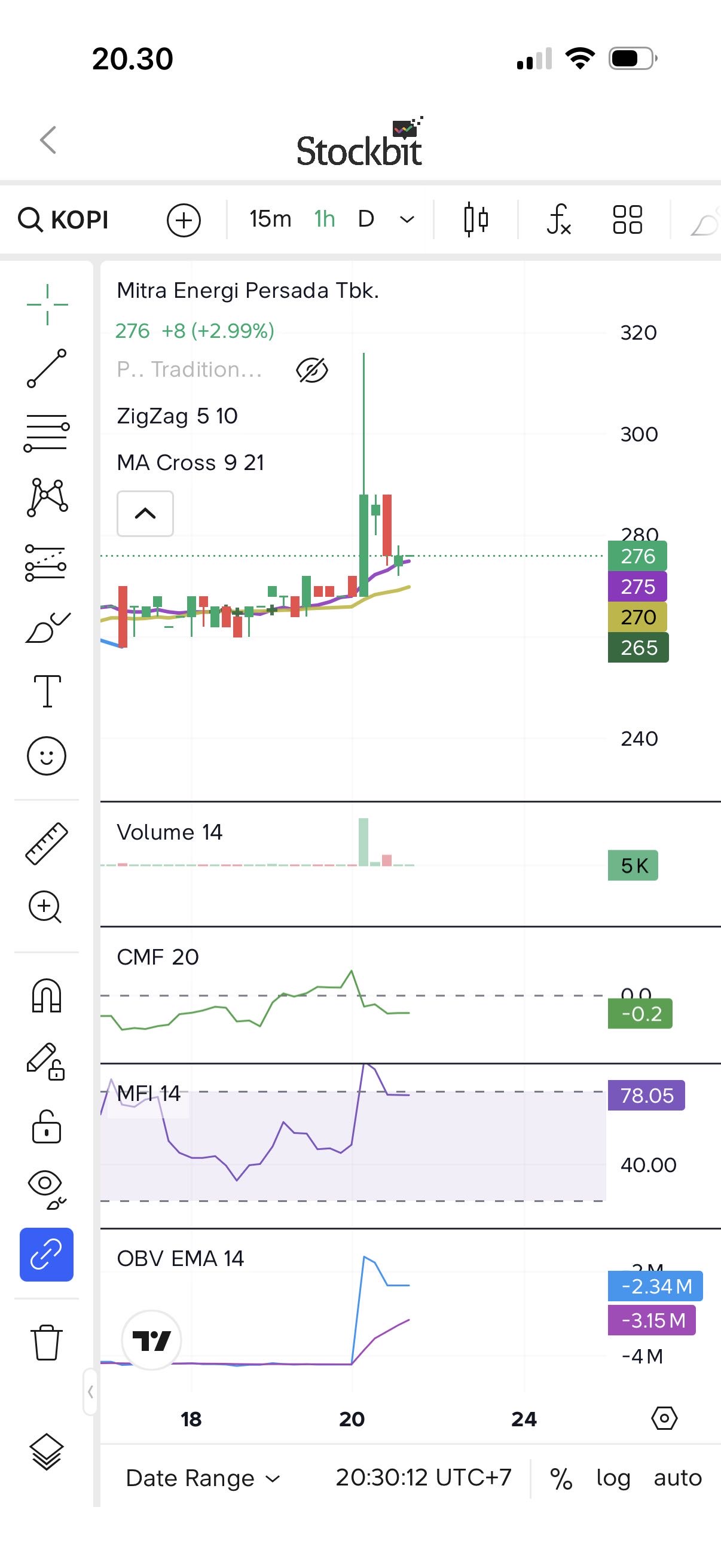Show the hidden Tradition indicator
This screenshot has width=721, height=1568.
click(312, 370)
